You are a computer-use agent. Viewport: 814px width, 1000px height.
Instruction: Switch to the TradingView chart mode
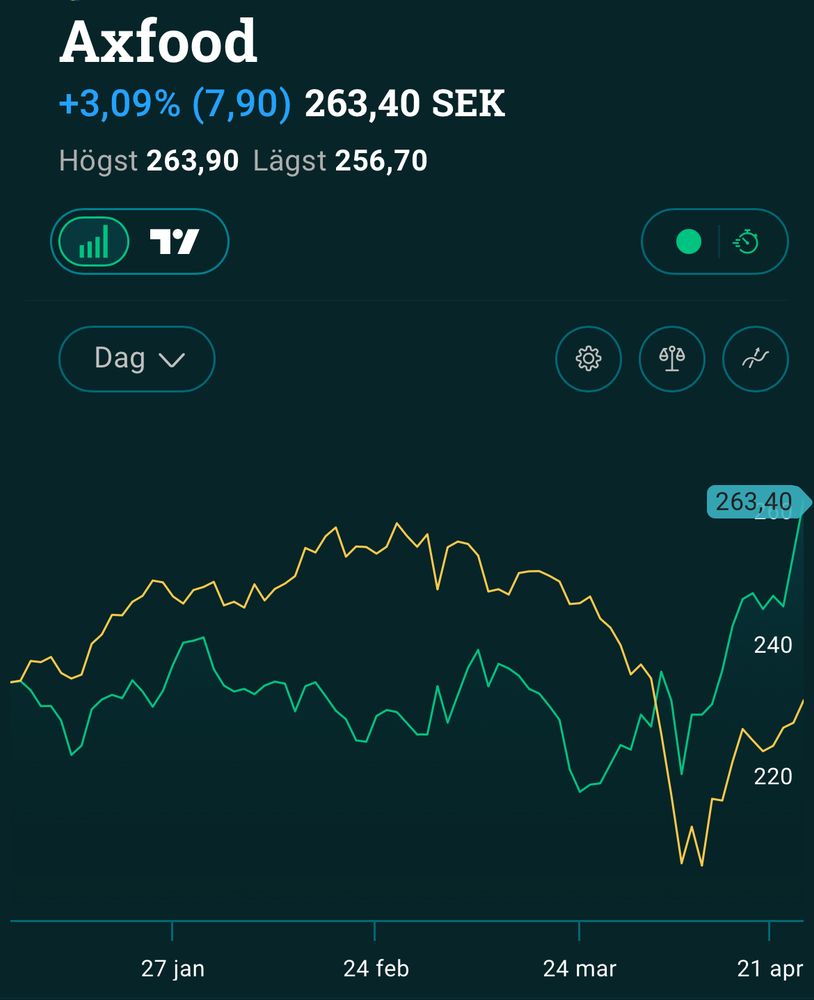174,242
